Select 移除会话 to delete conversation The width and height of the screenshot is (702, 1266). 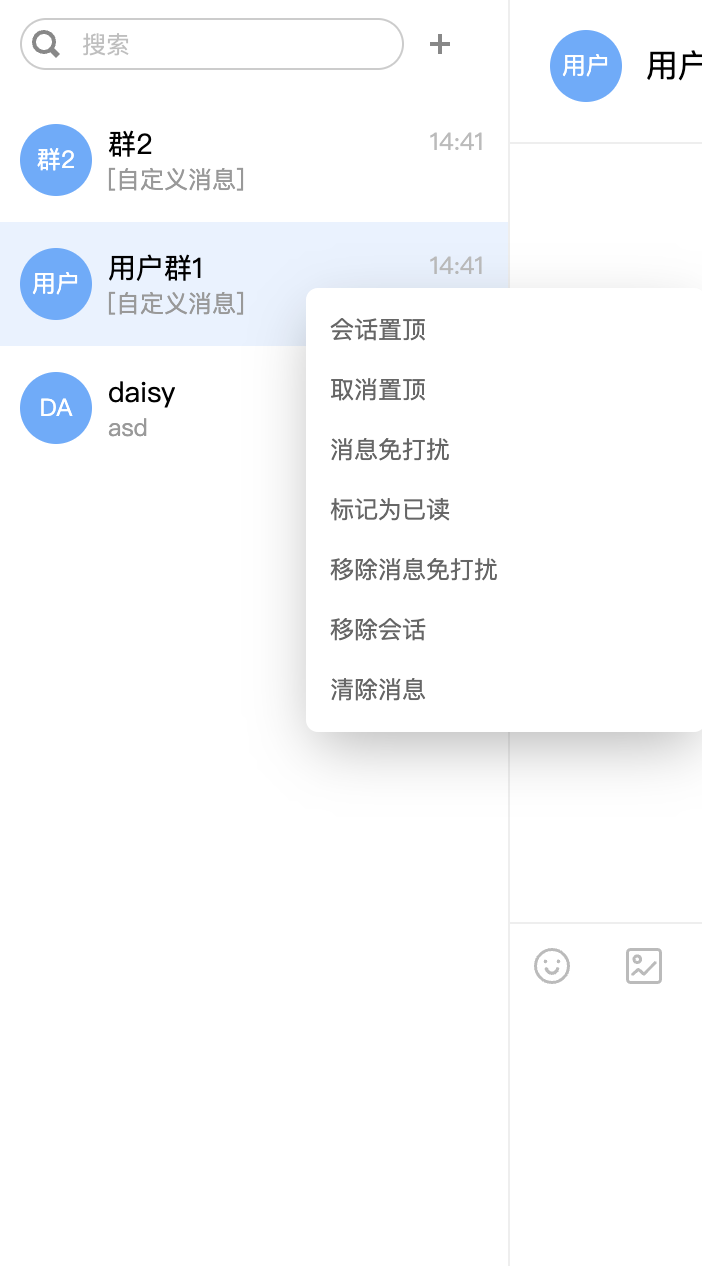pyautogui.click(x=378, y=630)
